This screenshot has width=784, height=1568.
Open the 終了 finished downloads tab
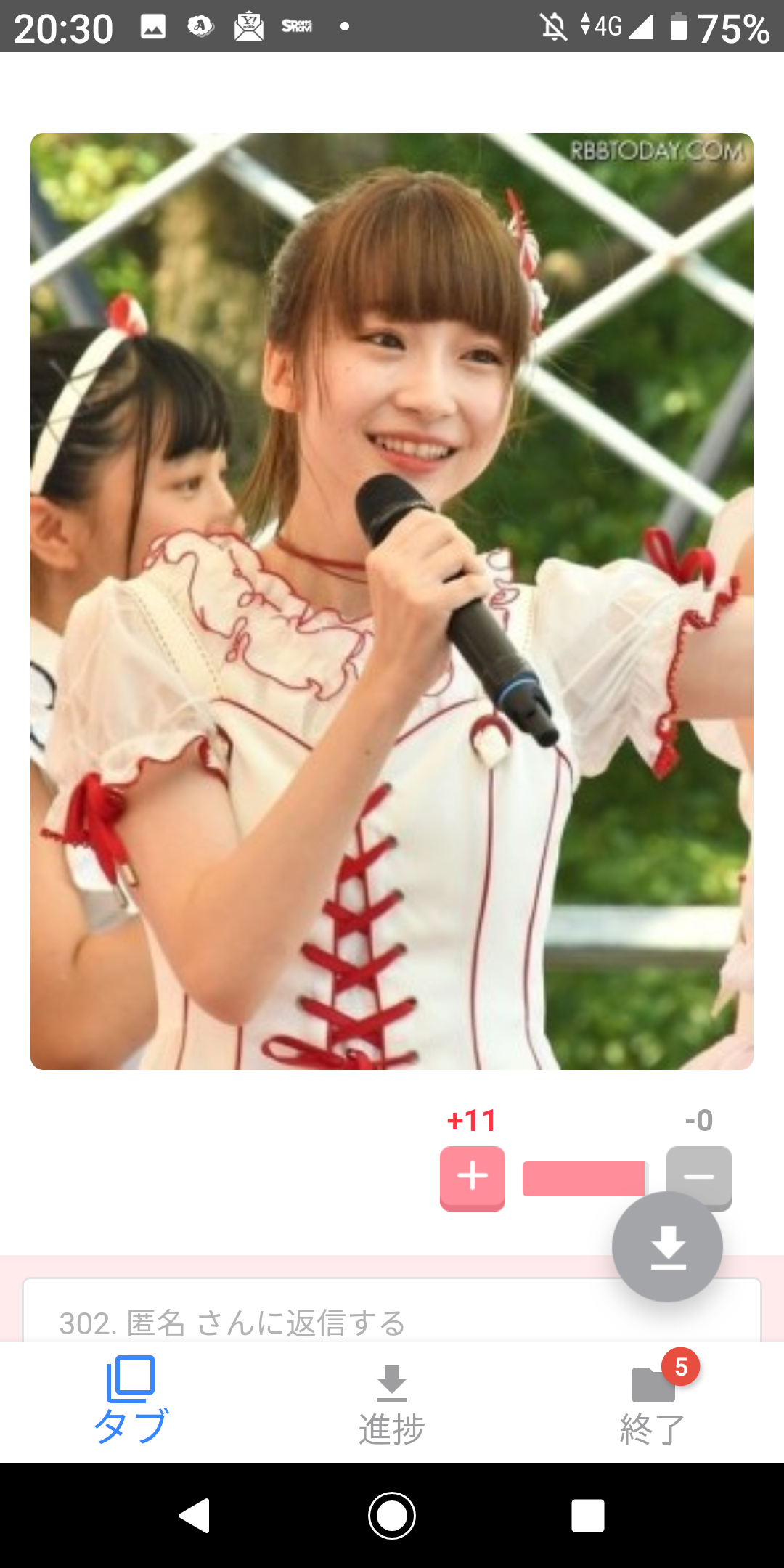[x=652, y=1405]
